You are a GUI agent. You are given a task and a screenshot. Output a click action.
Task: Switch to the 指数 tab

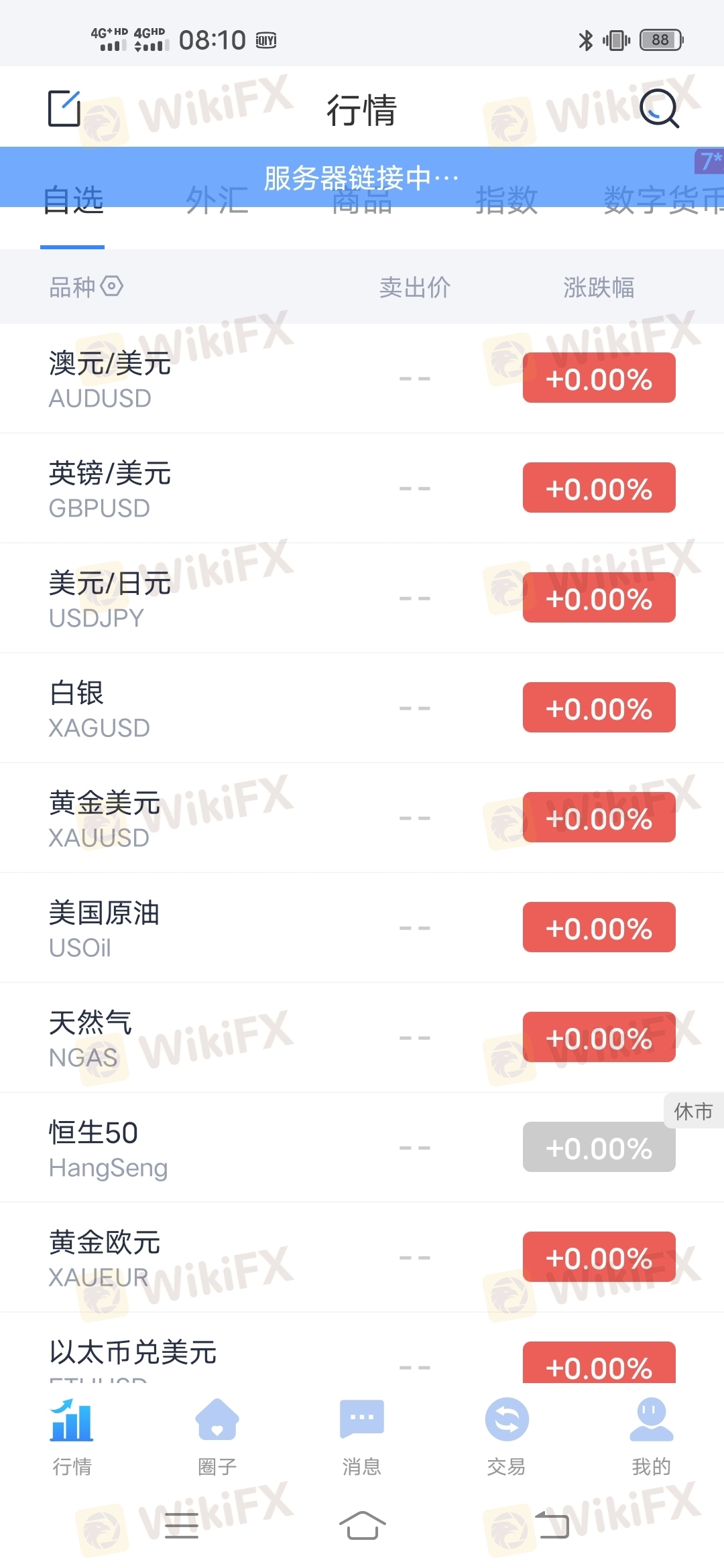pyautogui.click(x=507, y=201)
